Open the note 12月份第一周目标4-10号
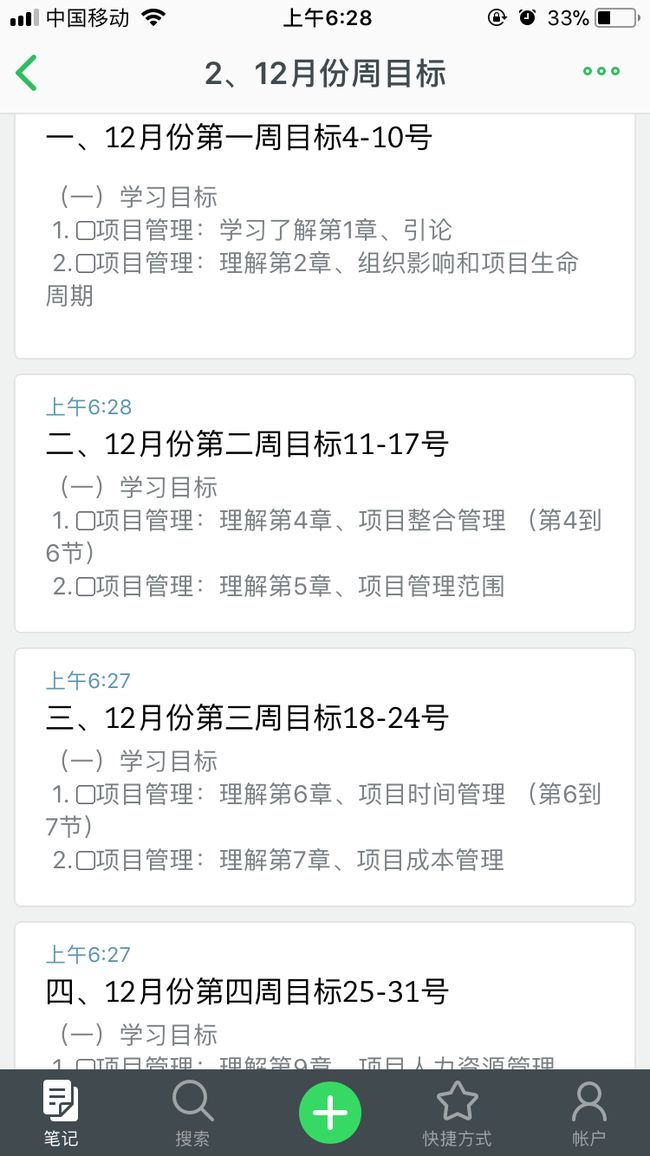Screen dimensions: 650x1156 click(x=325, y=236)
